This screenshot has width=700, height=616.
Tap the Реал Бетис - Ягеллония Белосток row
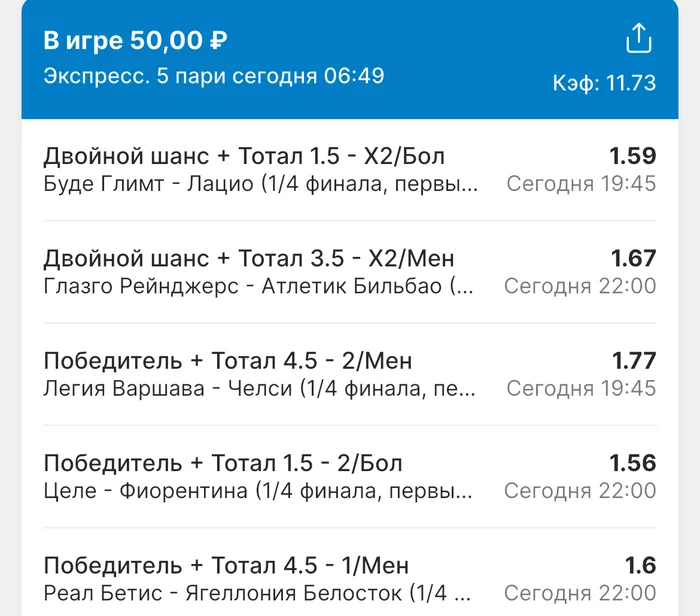349,578
